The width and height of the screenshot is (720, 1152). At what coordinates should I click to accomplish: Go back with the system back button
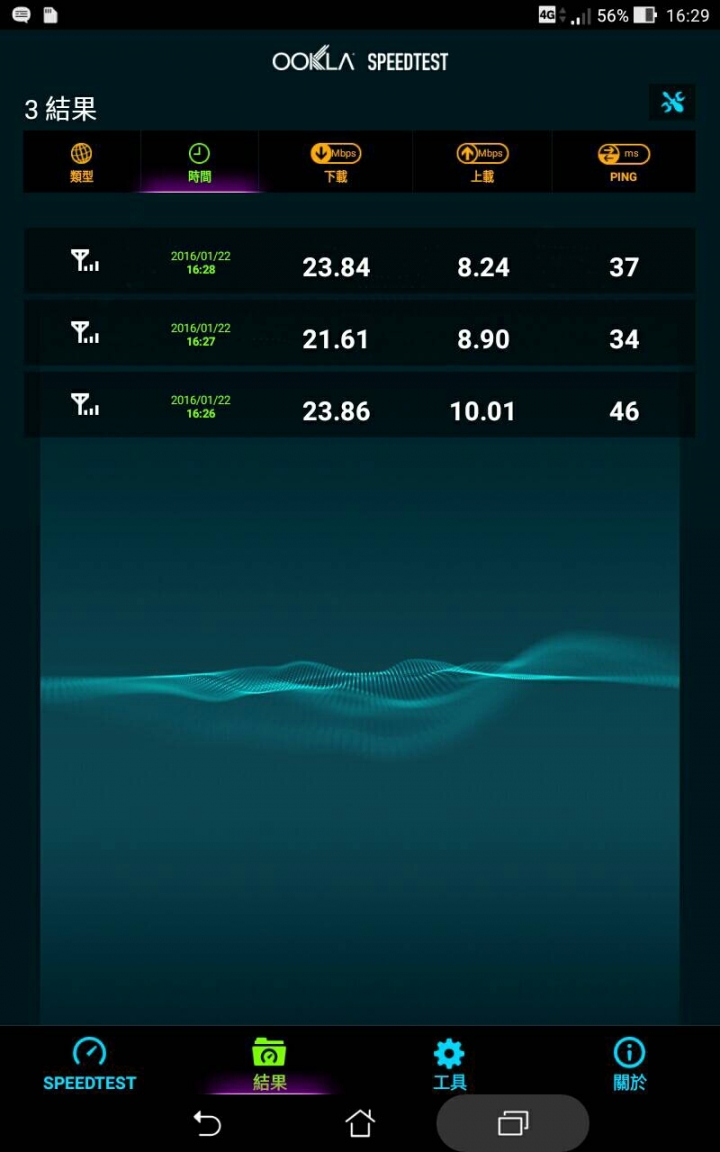coord(207,1124)
